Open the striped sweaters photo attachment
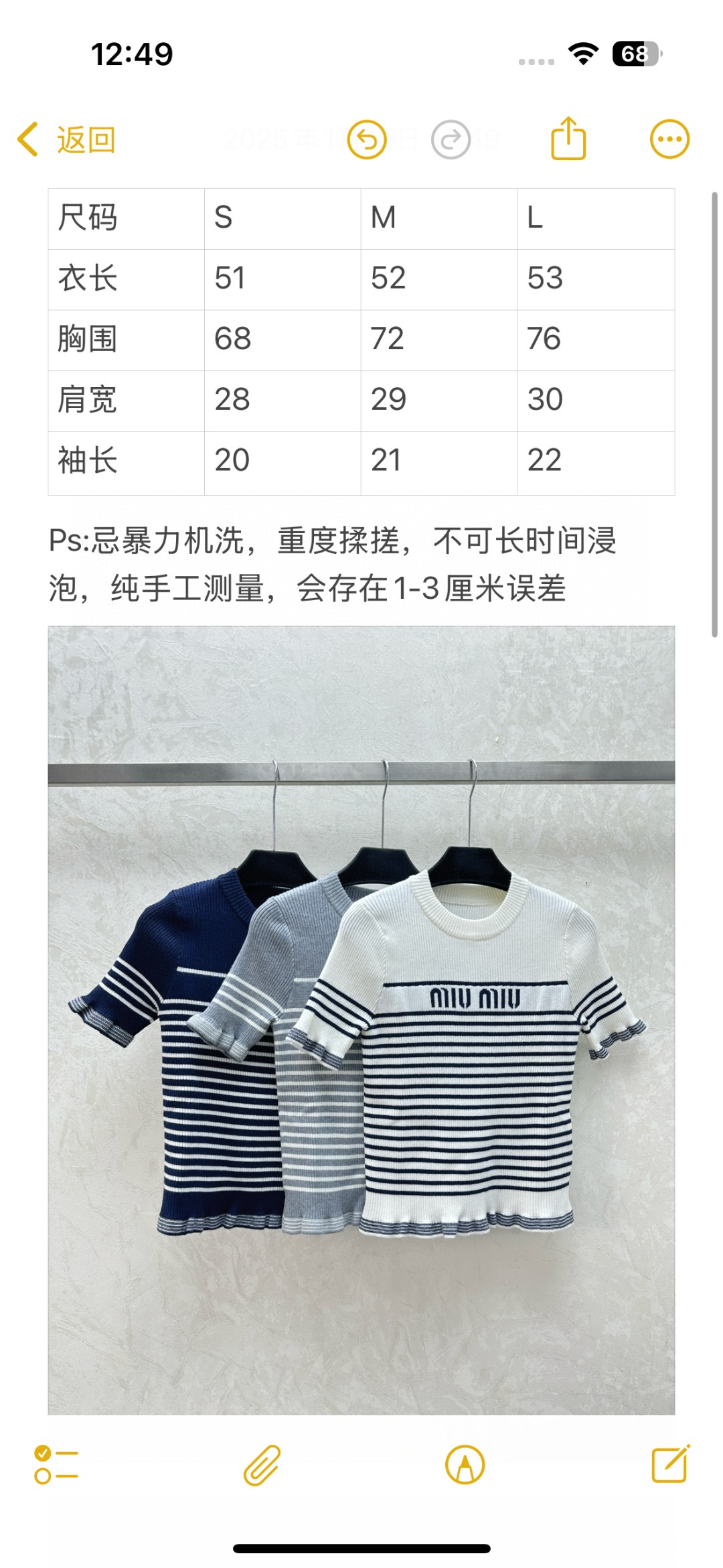Image resolution: width=723 pixels, height=1568 pixels. point(361,1018)
